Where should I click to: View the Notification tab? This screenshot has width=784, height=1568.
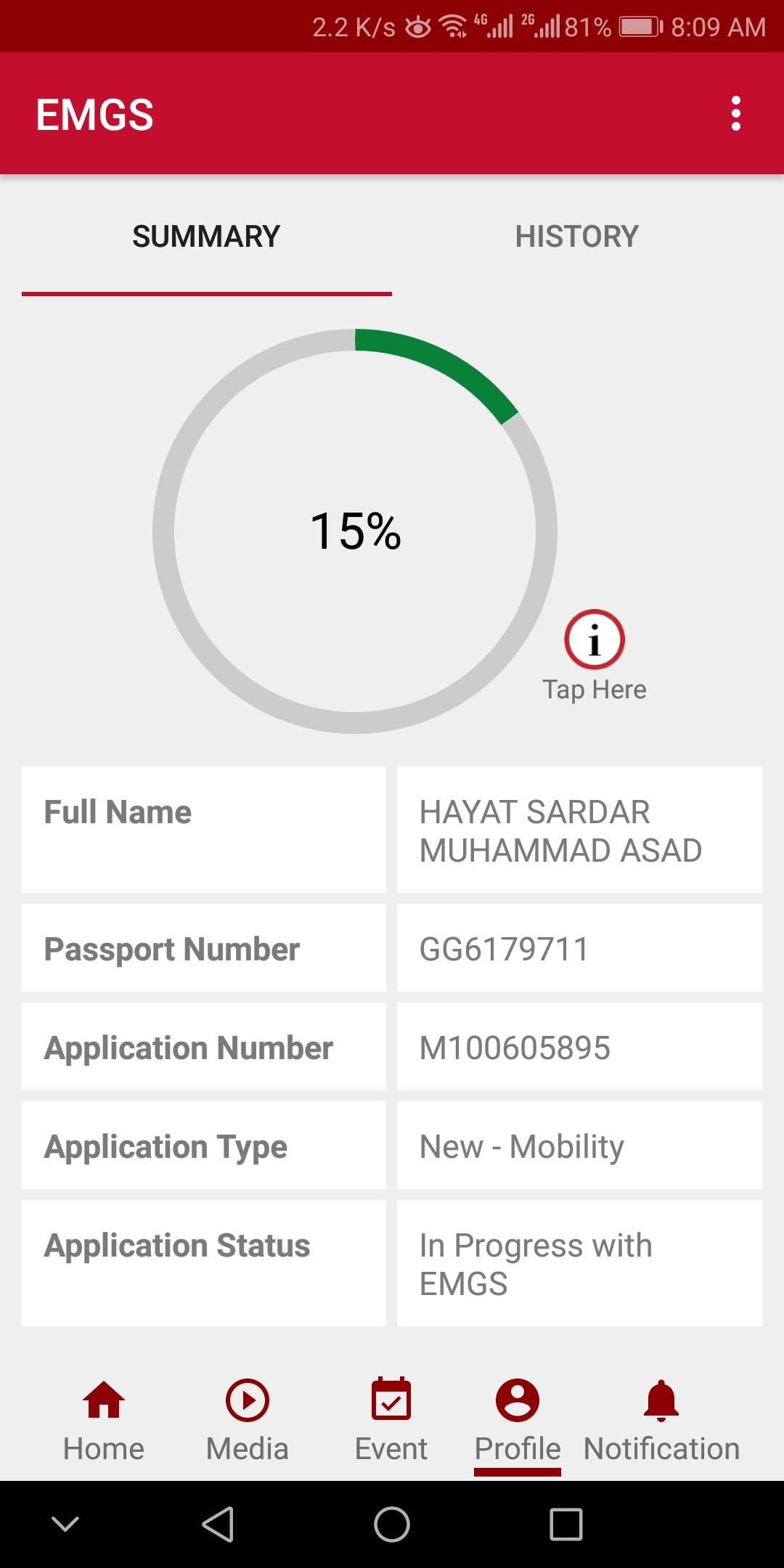(661, 1421)
